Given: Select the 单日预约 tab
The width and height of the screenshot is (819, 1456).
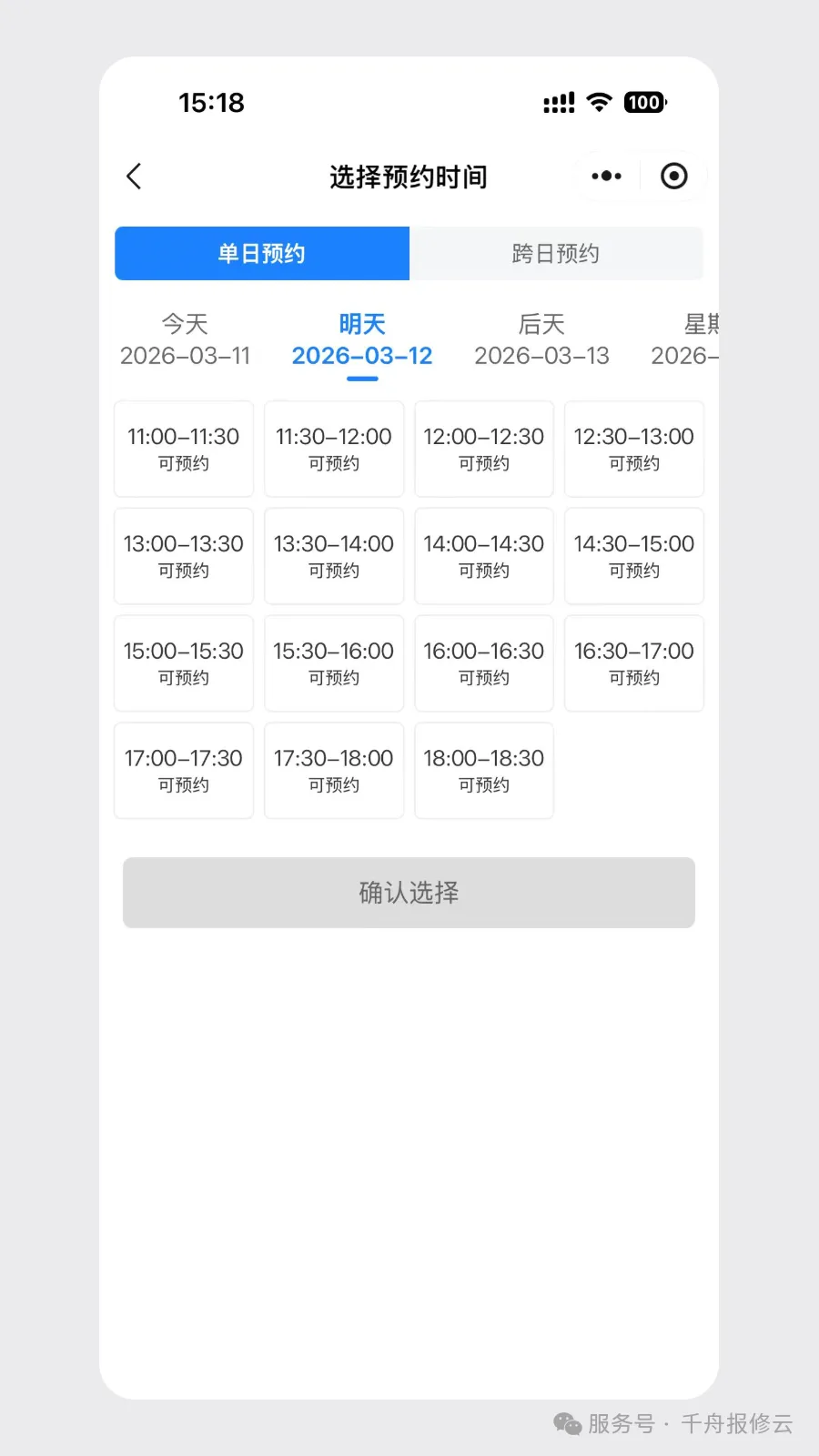Looking at the screenshot, I should 262,254.
